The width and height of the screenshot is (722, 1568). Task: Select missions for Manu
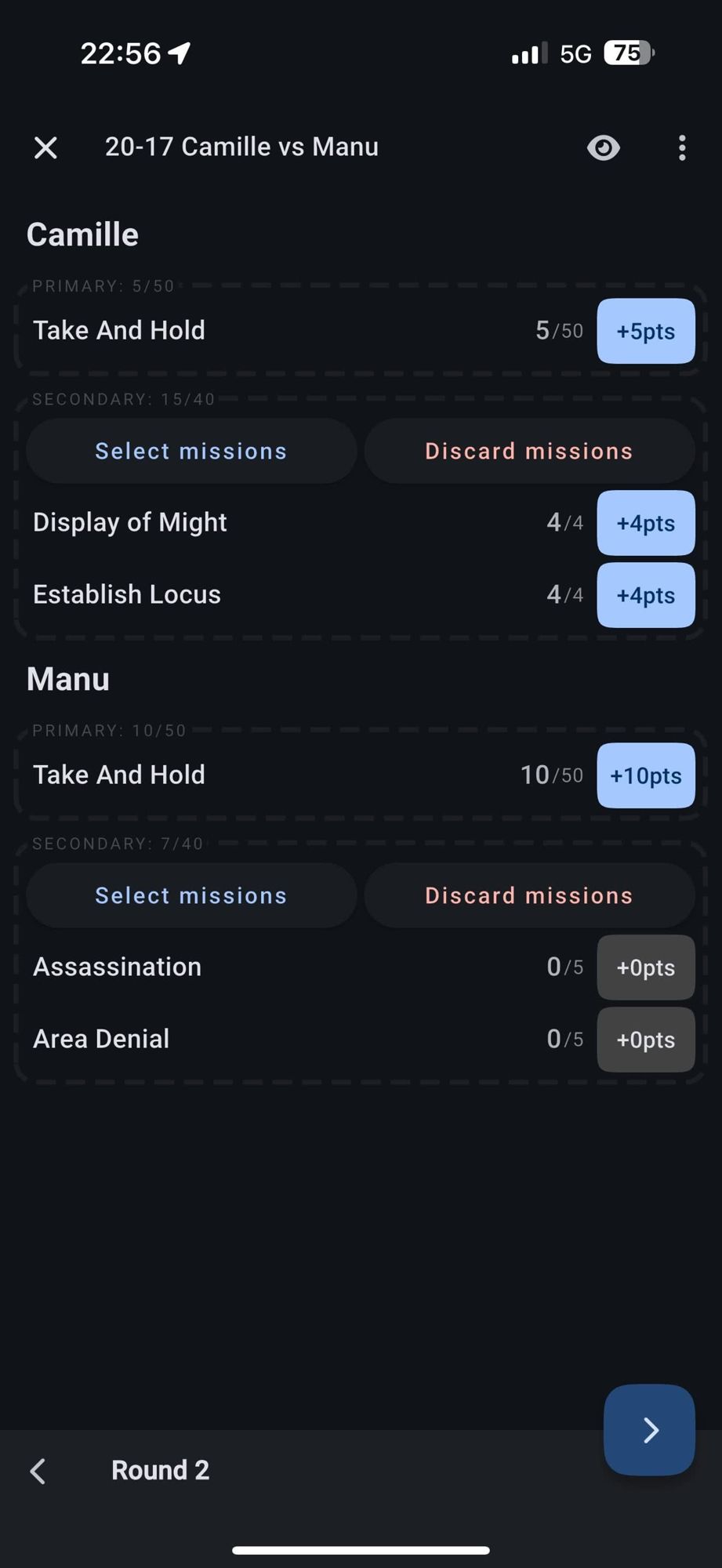(x=191, y=895)
